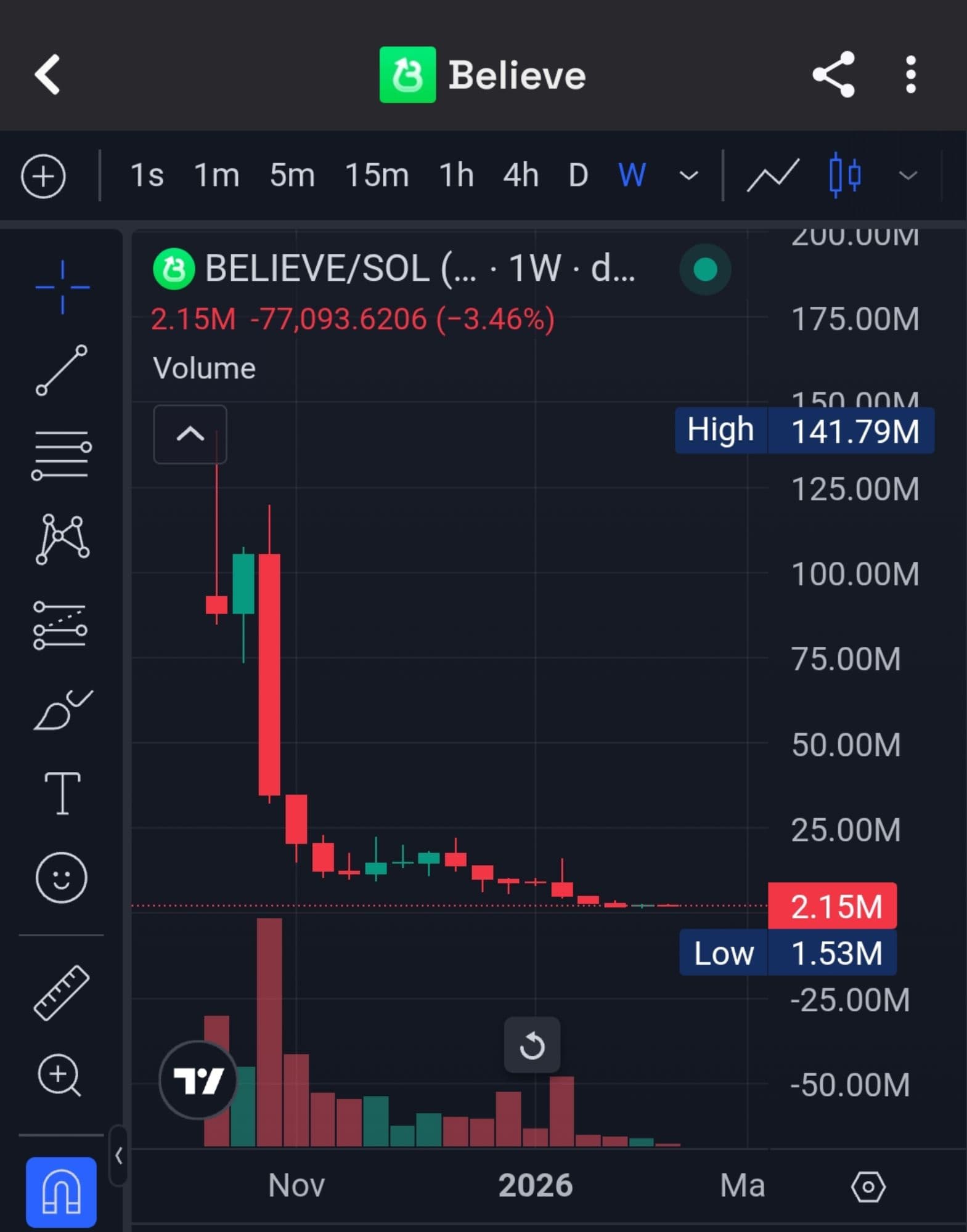This screenshot has width=967, height=1232.
Task: Select the 4h timeframe
Action: (520, 176)
